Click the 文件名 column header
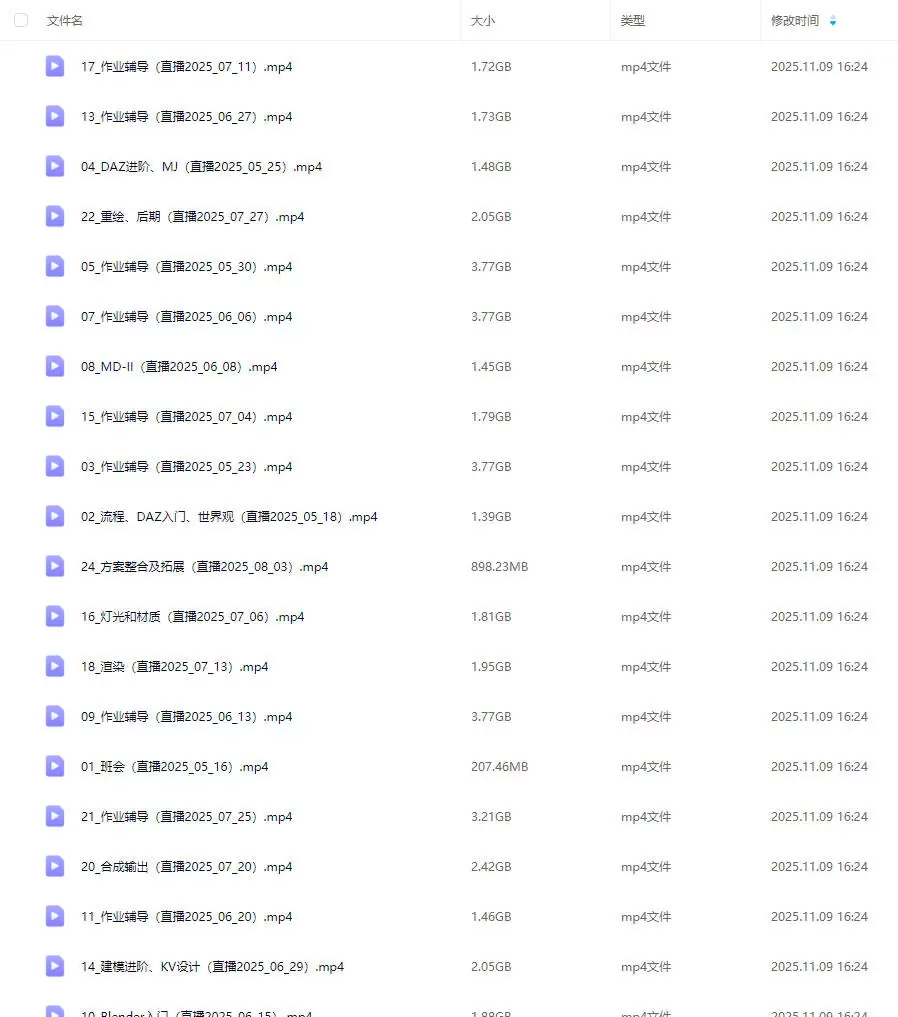This screenshot has height=1017, width=898. [64, 19]
